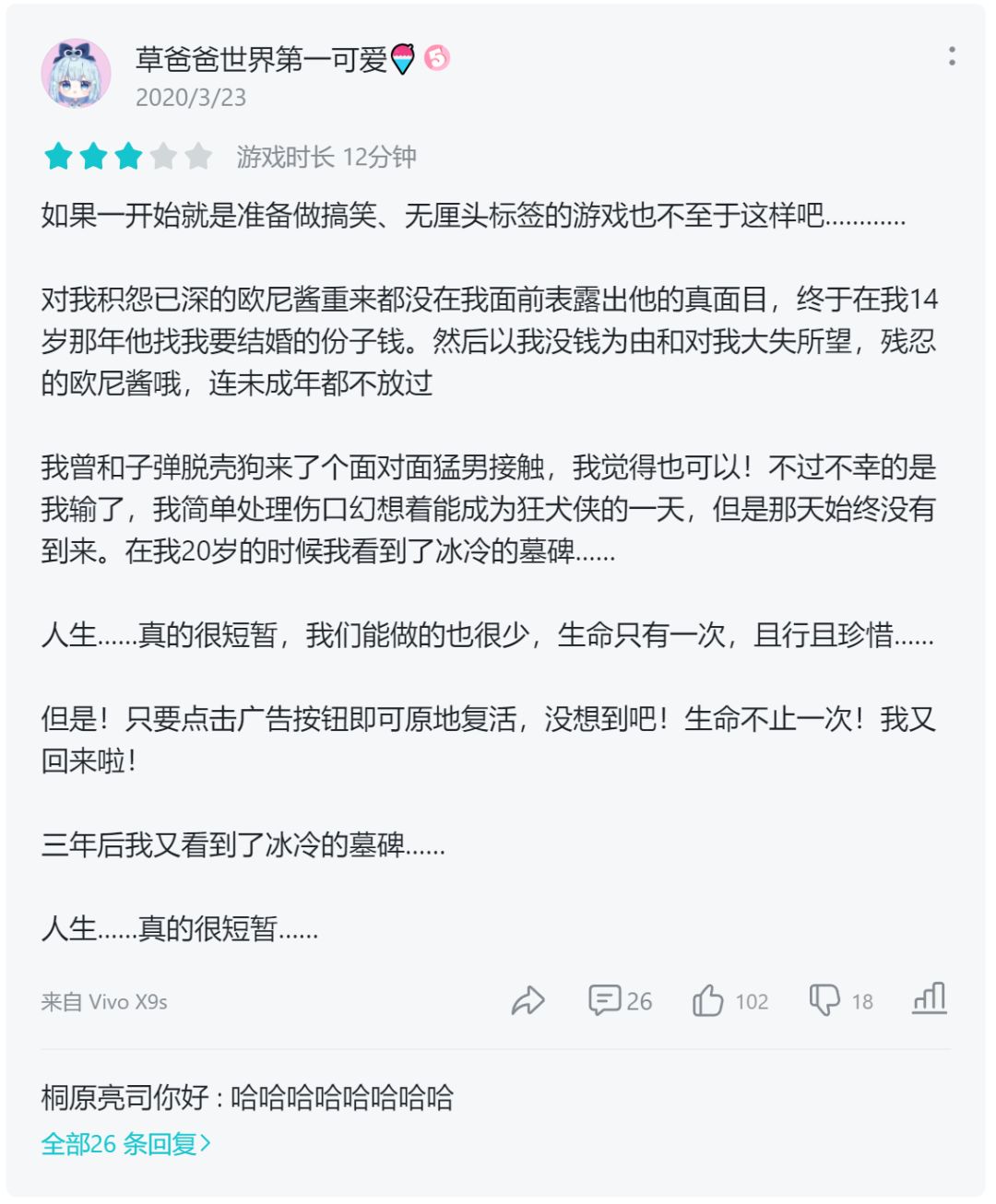View all 26 replies
This screenshot has width=996, height=1204.
pyautogui.click(x=126, y=1144)
